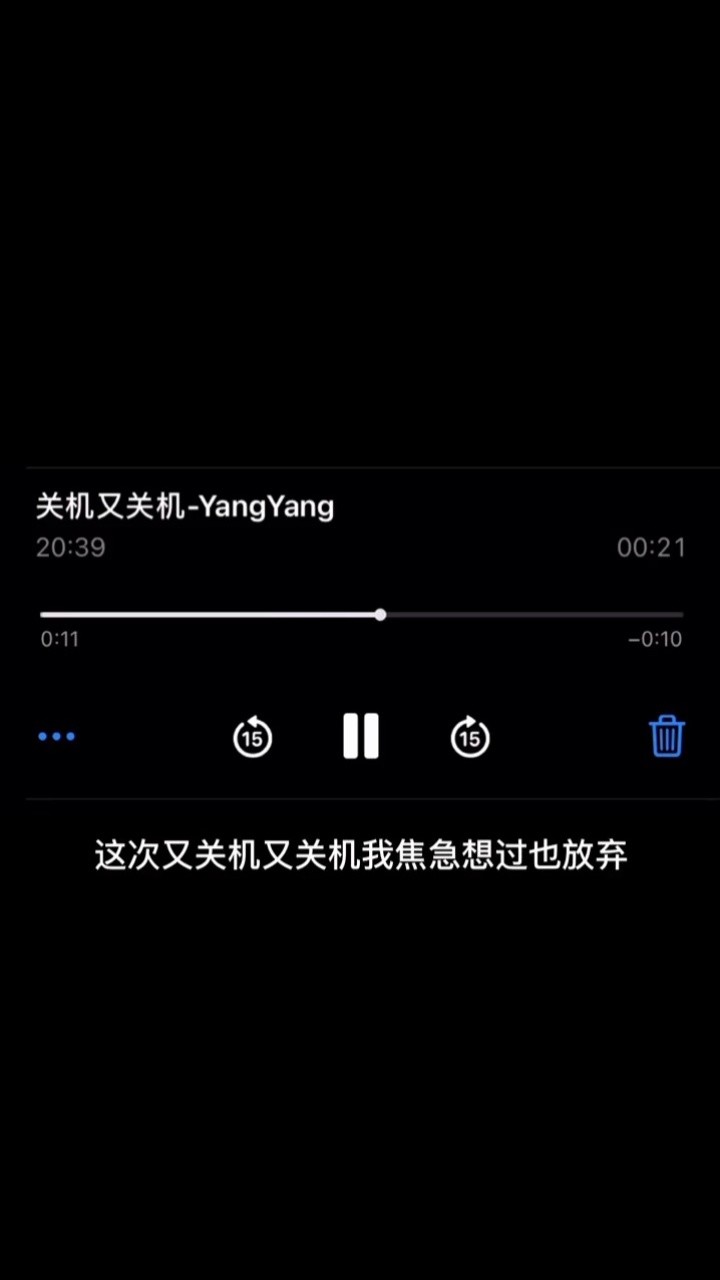Tap the title 关机又关机-YangYang
720x1280 pixels.
[184, 507]
